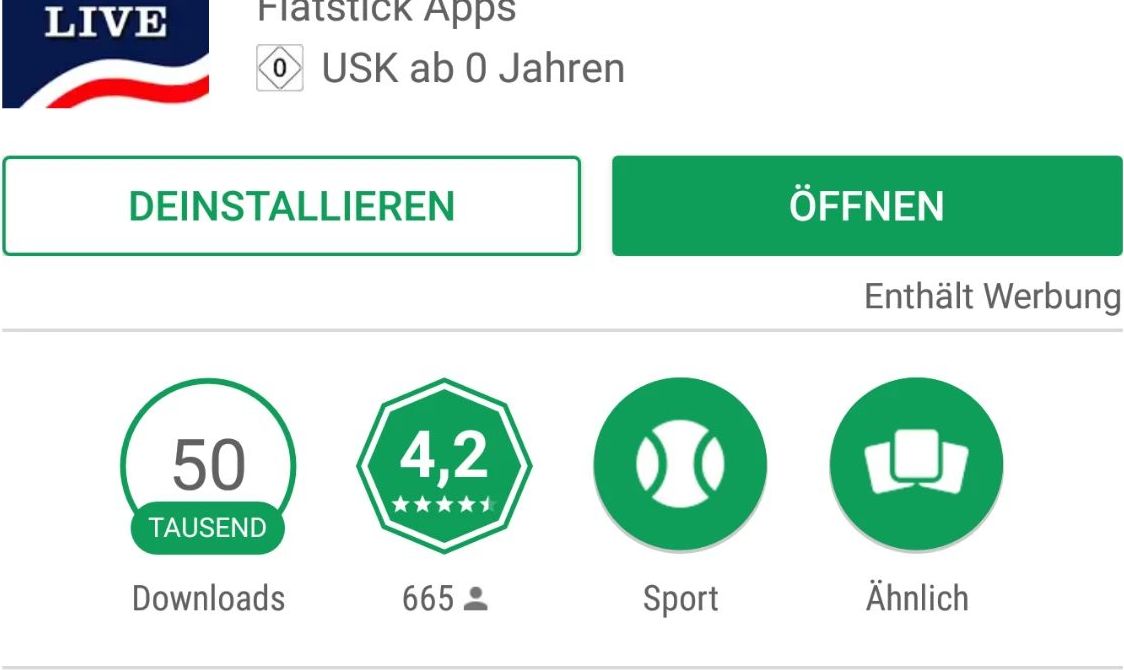Open the Sport category
This screenshot has width=1124, height=670.
(680, 465)
